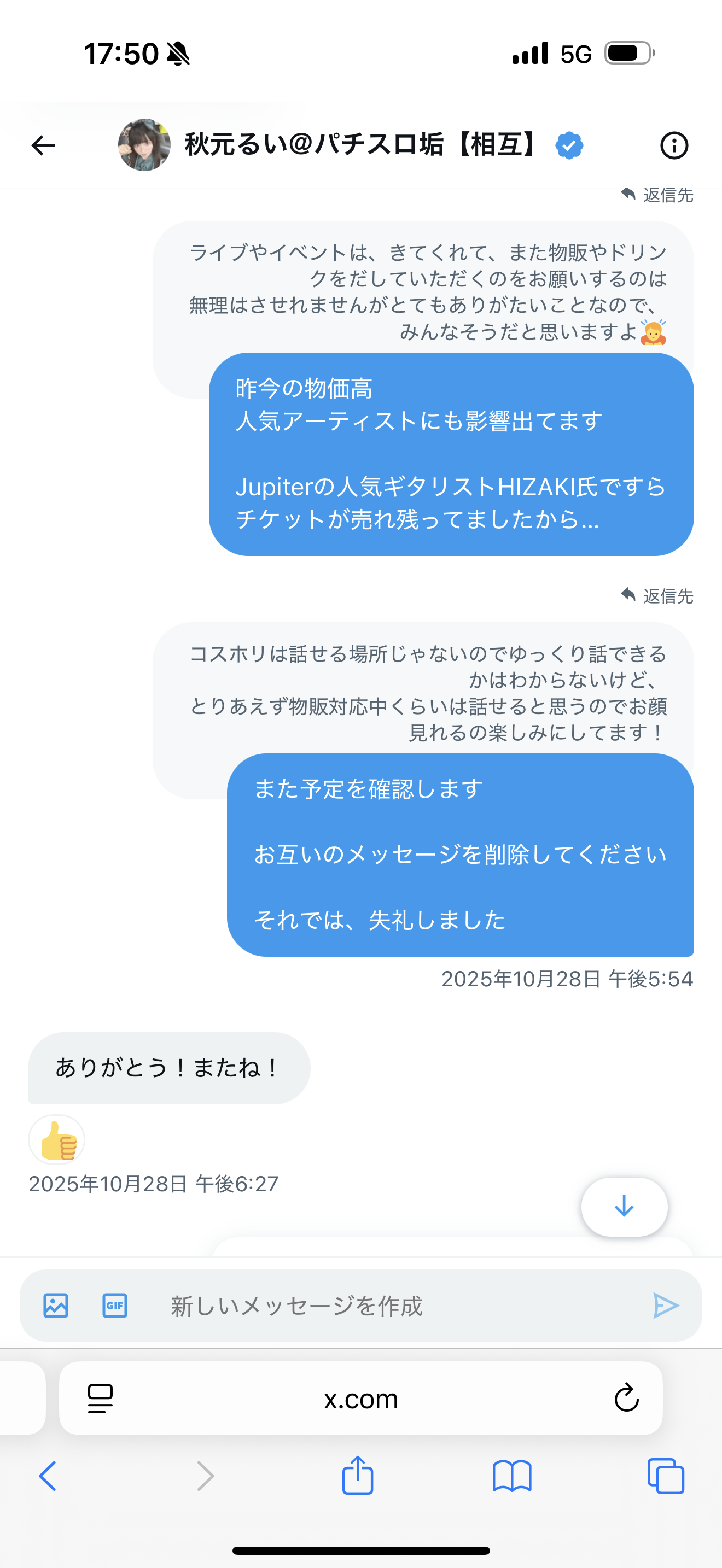Share this page from Safari

click(357, 1475)
